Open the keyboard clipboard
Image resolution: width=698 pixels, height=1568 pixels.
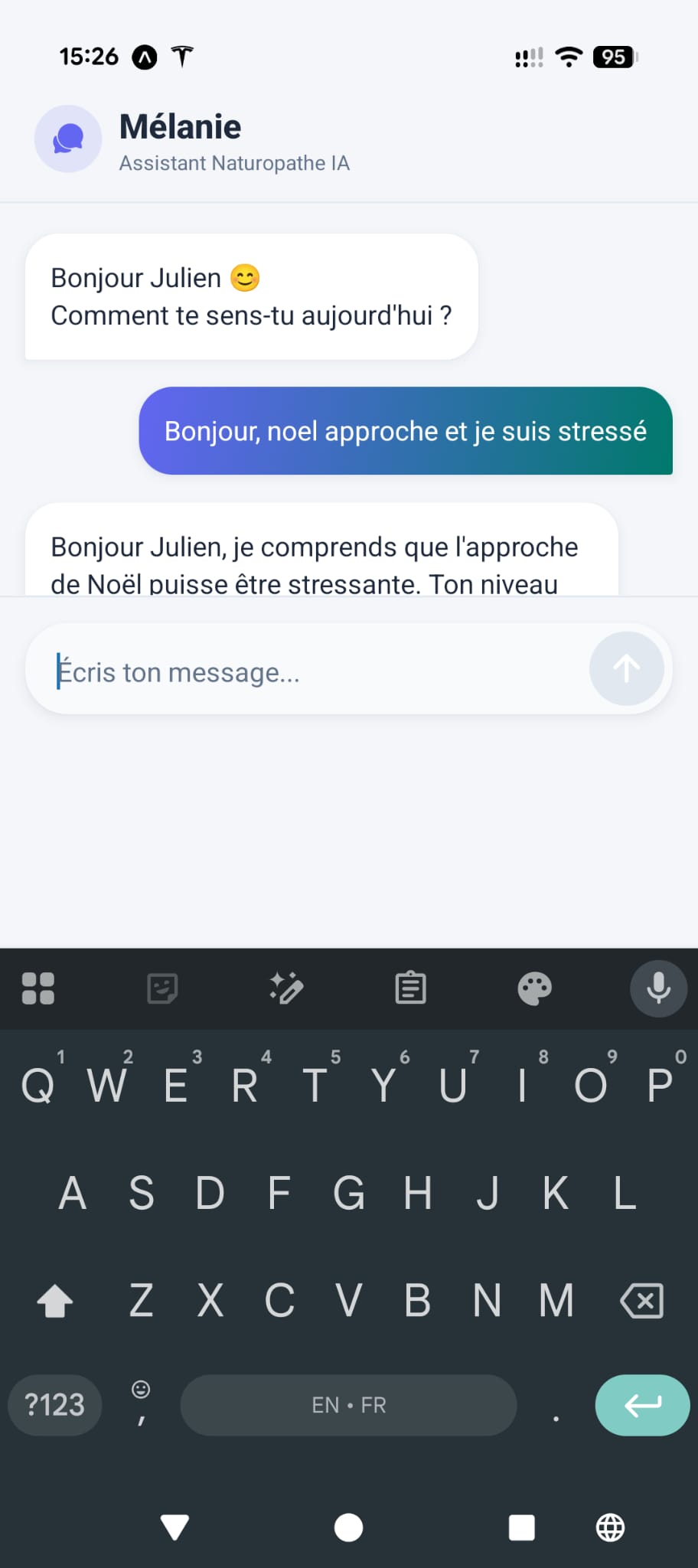tap(410, 988)
